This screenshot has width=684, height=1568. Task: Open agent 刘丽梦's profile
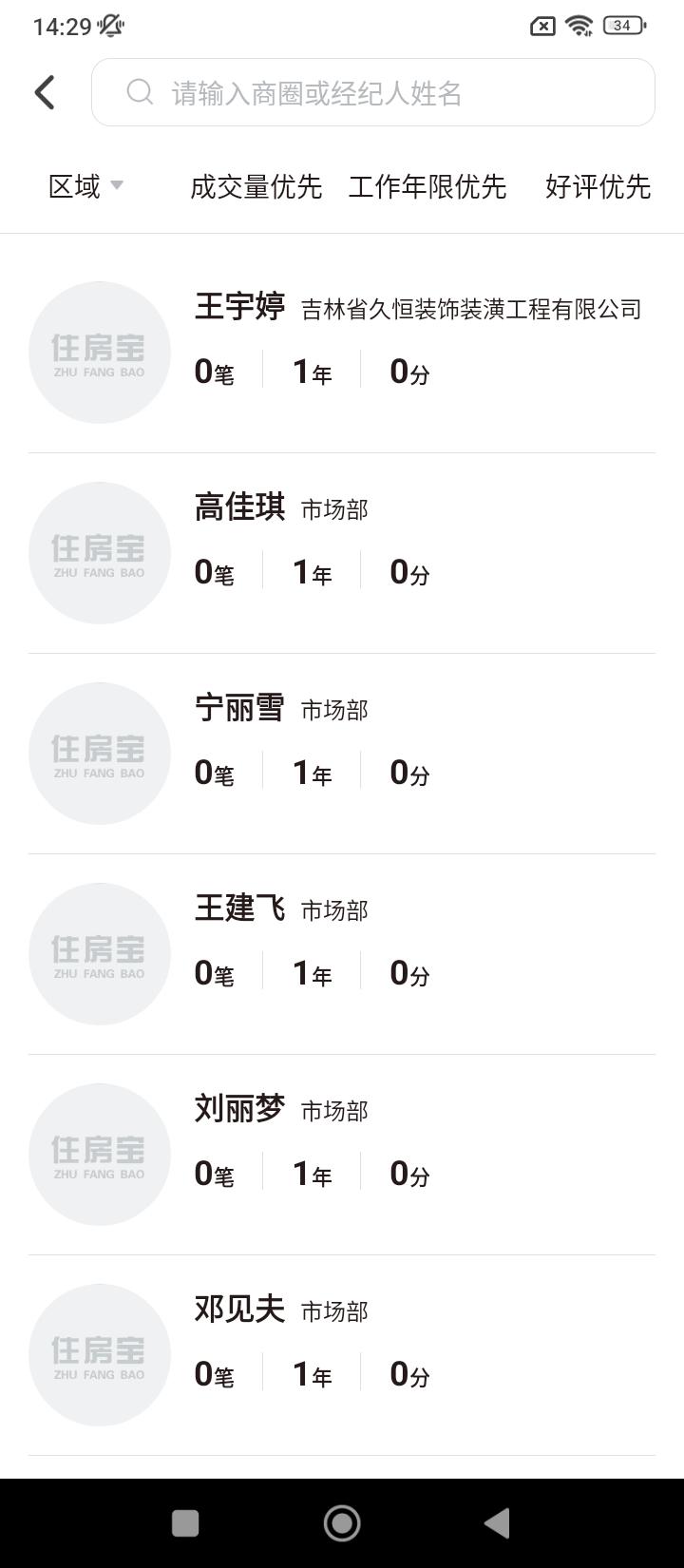(x=342, y=1154)
